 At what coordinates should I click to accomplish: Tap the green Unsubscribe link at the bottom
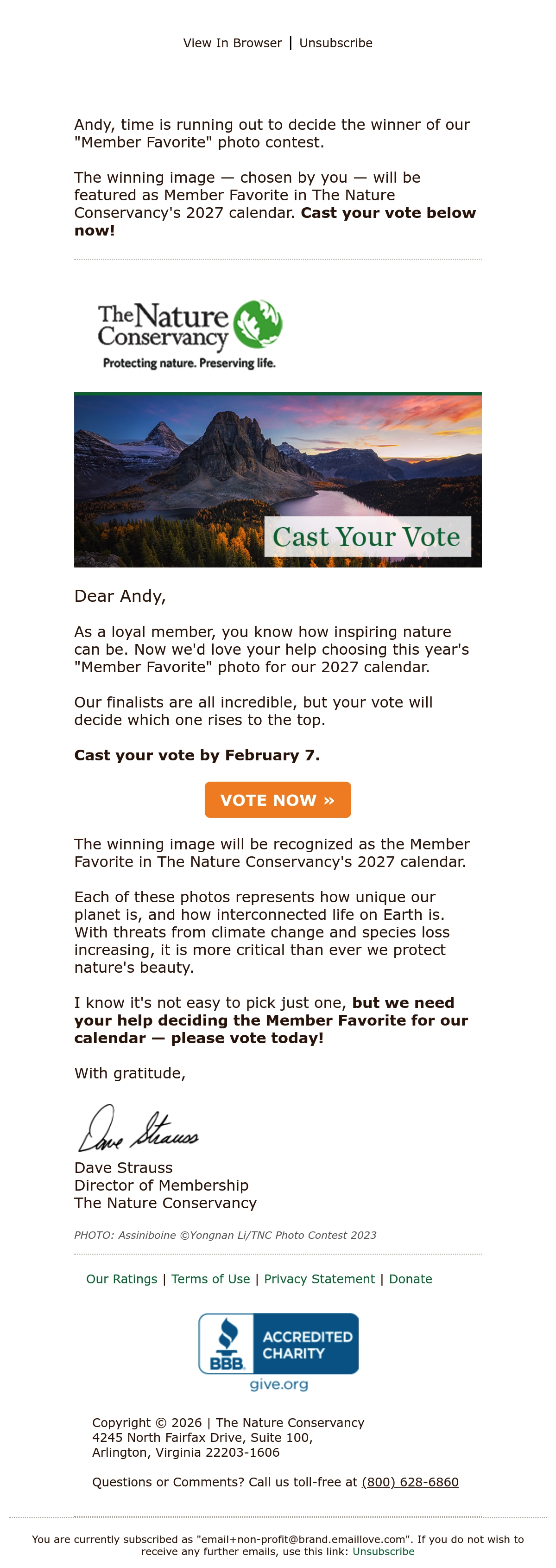click(383, 1552)
